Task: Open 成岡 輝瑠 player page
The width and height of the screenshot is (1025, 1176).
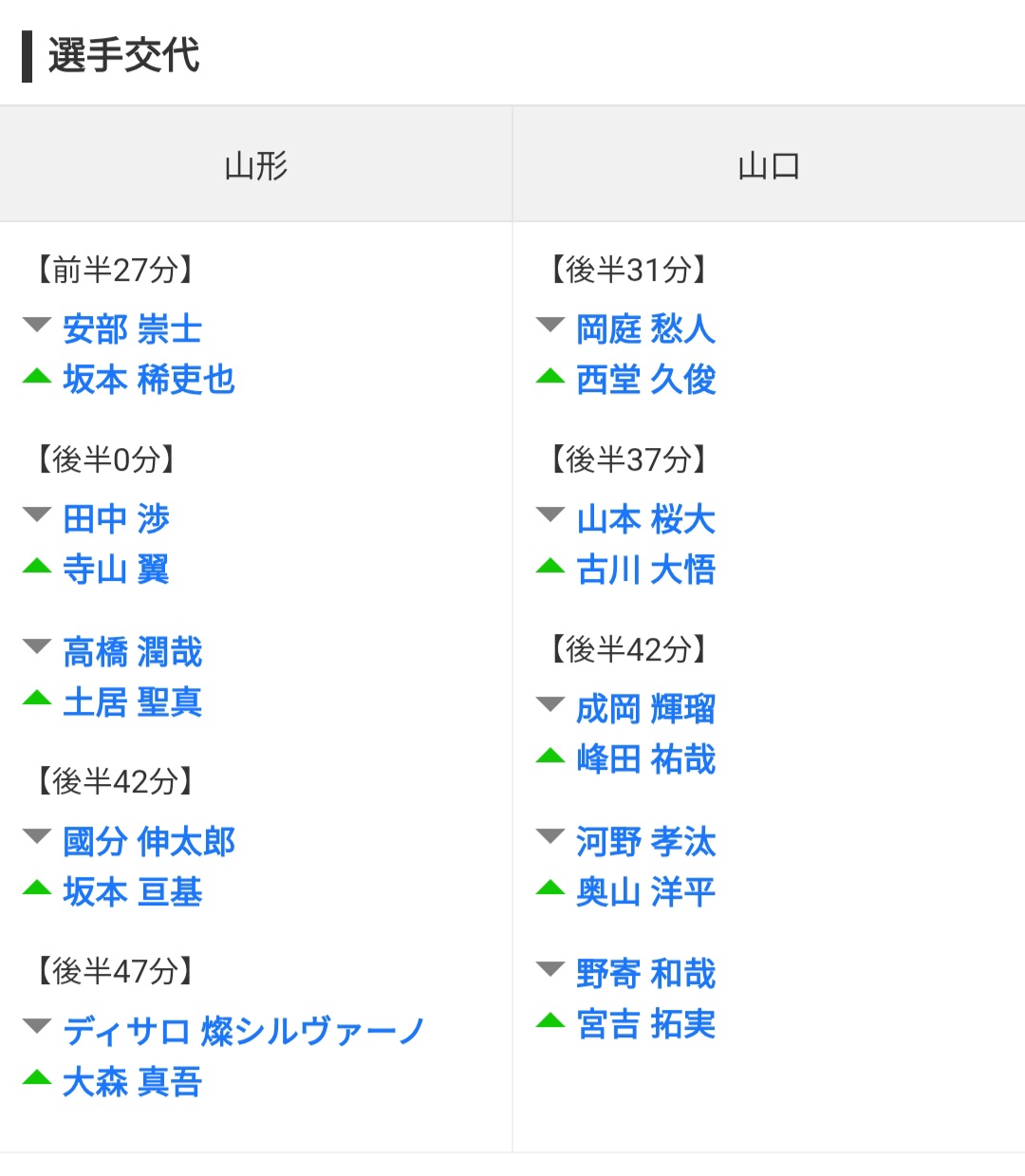Action: pos(645,709)
